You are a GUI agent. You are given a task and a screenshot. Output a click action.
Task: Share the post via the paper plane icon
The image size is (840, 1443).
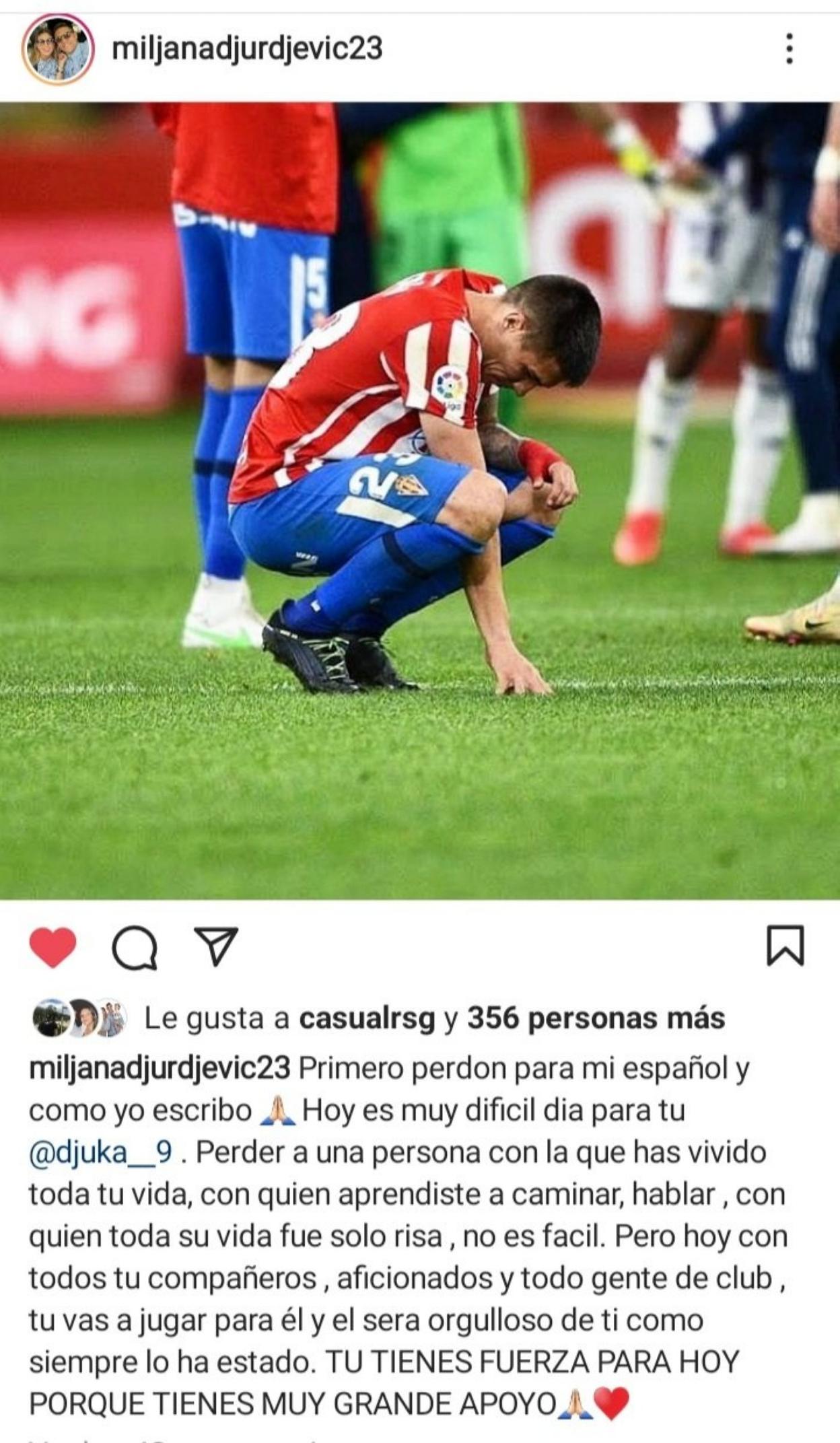click(216, 946)
